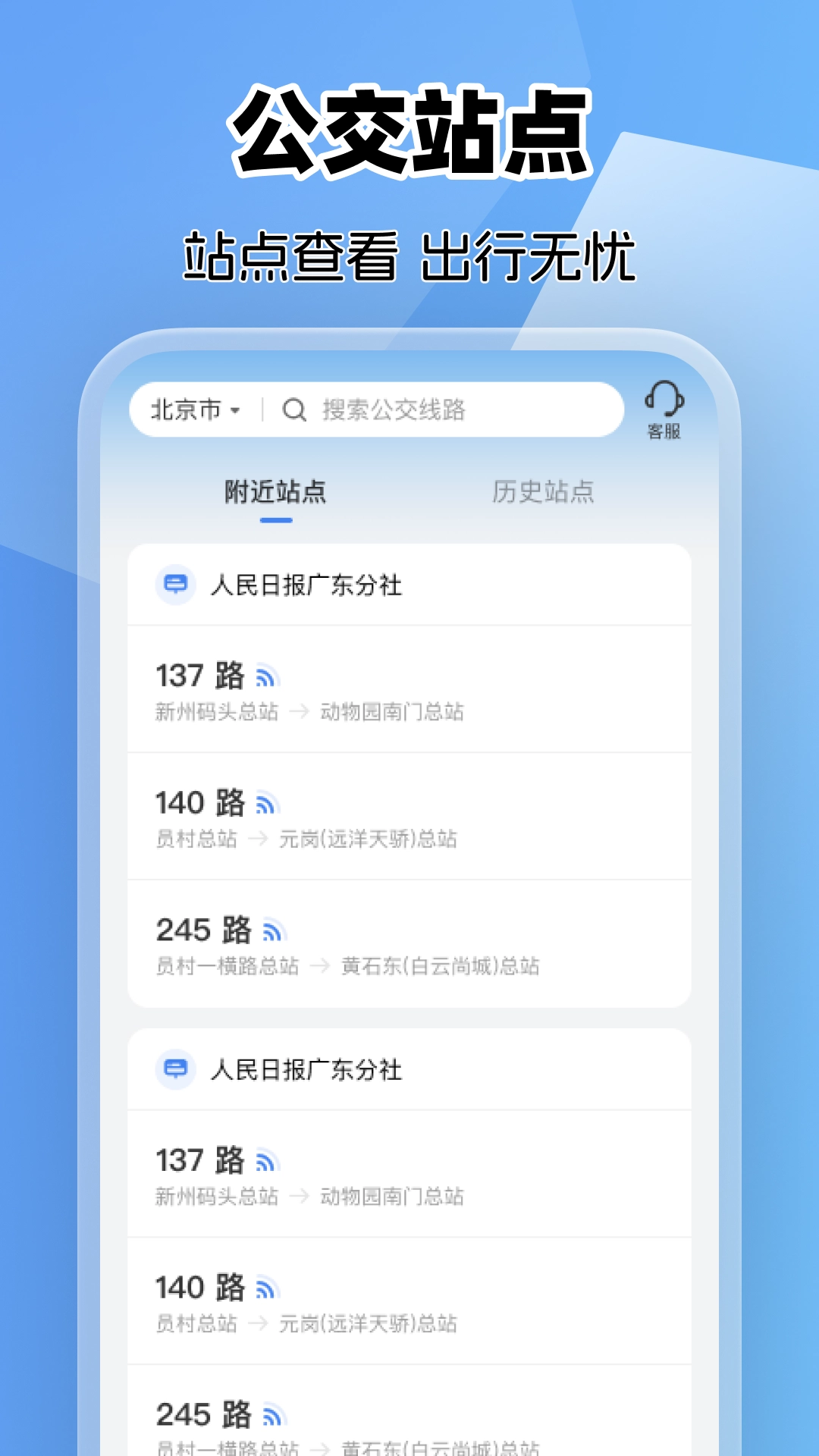Switch to the 历史站点 tab
Image resolution: width=819 pixels, height=1456 pixels.
544,493
